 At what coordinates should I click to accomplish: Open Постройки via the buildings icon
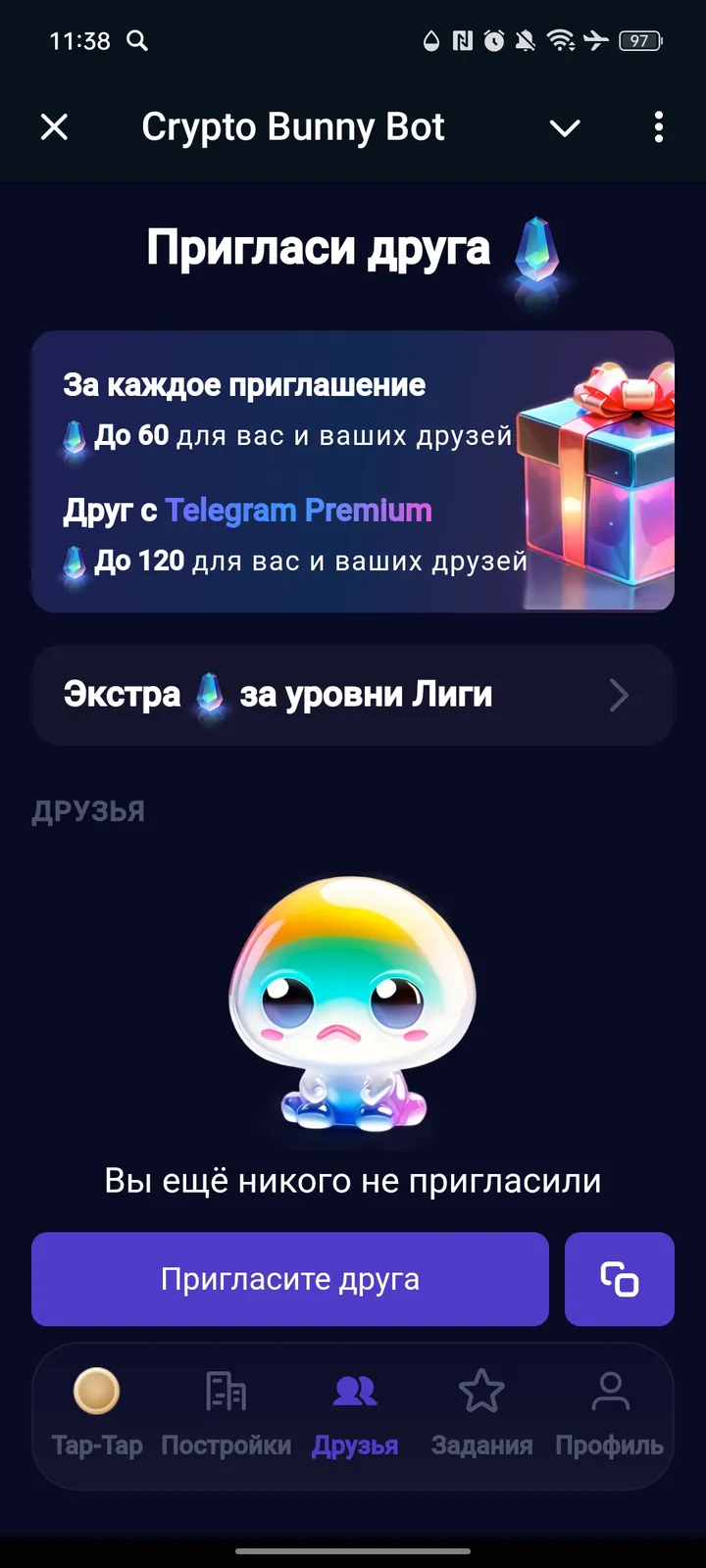click(227, 1391)
